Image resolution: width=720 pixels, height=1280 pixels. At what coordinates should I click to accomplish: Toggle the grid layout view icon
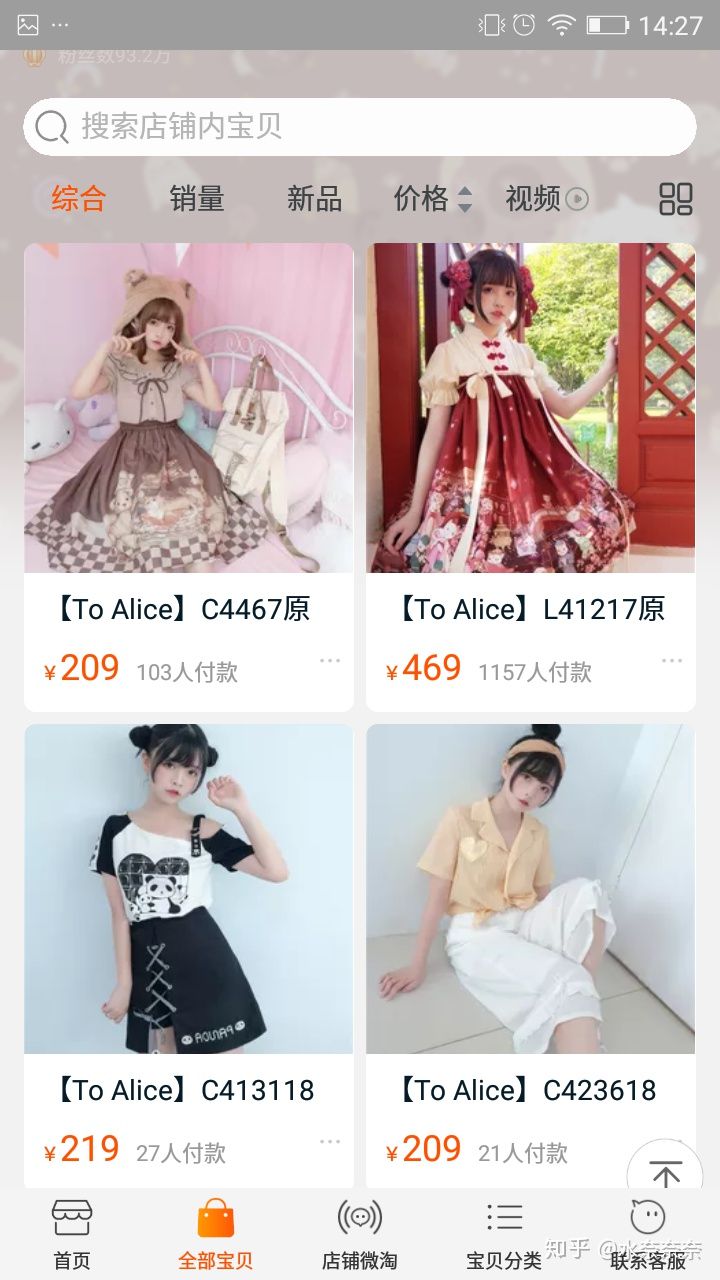pyautogui.click(x=676, y=199)
